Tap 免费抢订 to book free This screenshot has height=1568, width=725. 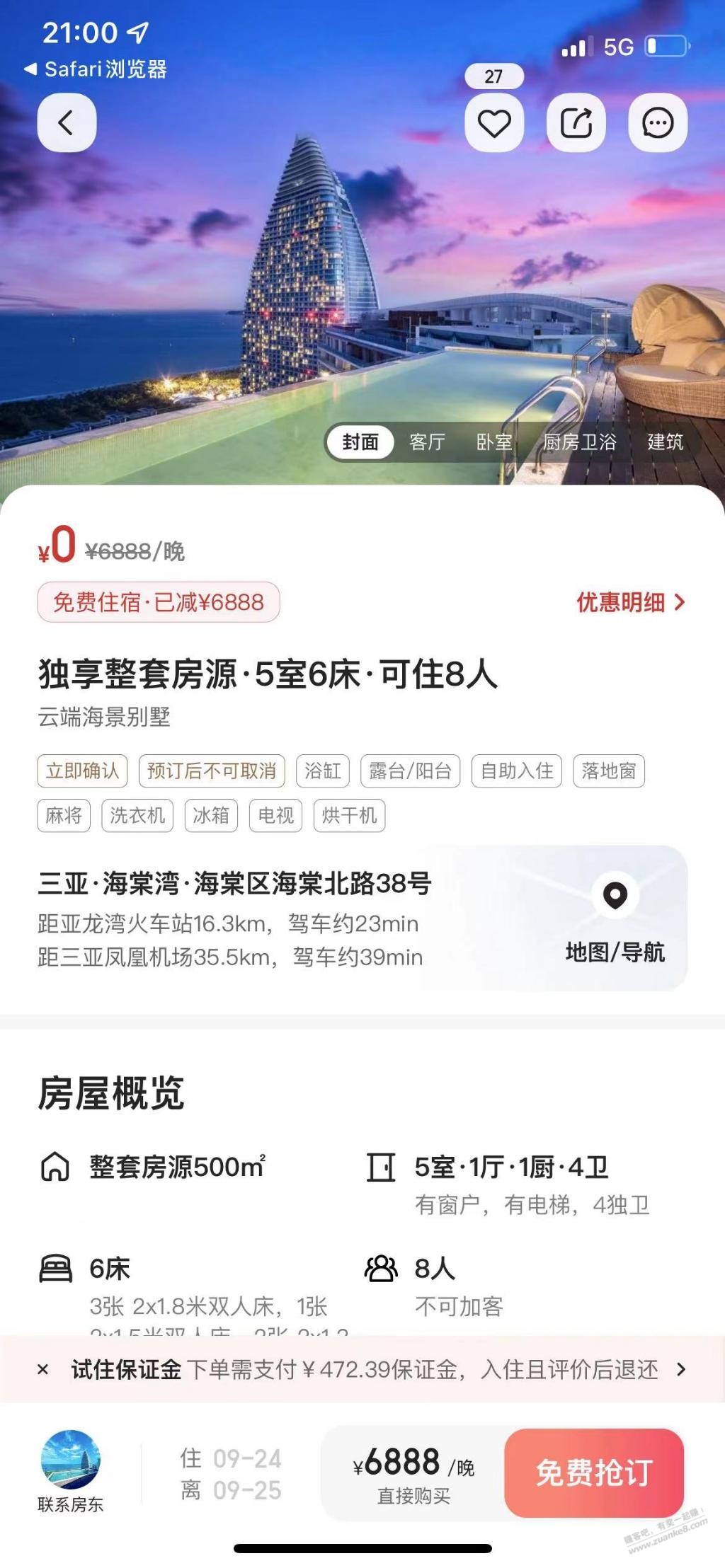point(593,1472)
